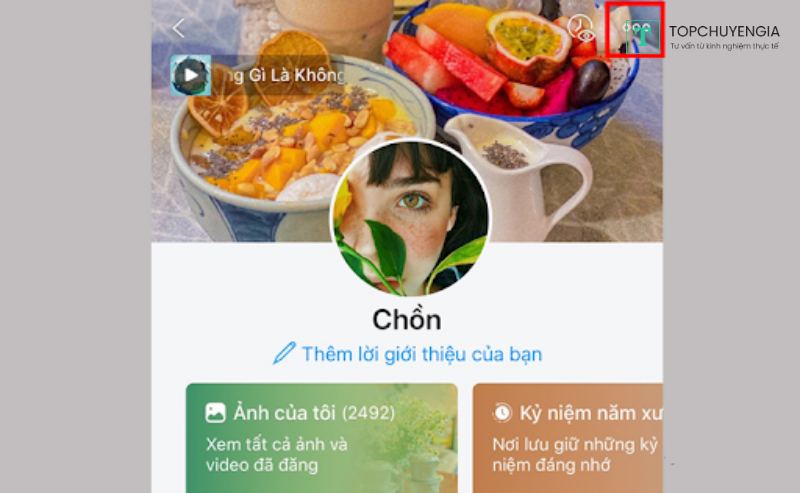This screenshot has height=493, width=800.
Task: Open the Kỷ niệm năm xưa card
Action: 567,438
